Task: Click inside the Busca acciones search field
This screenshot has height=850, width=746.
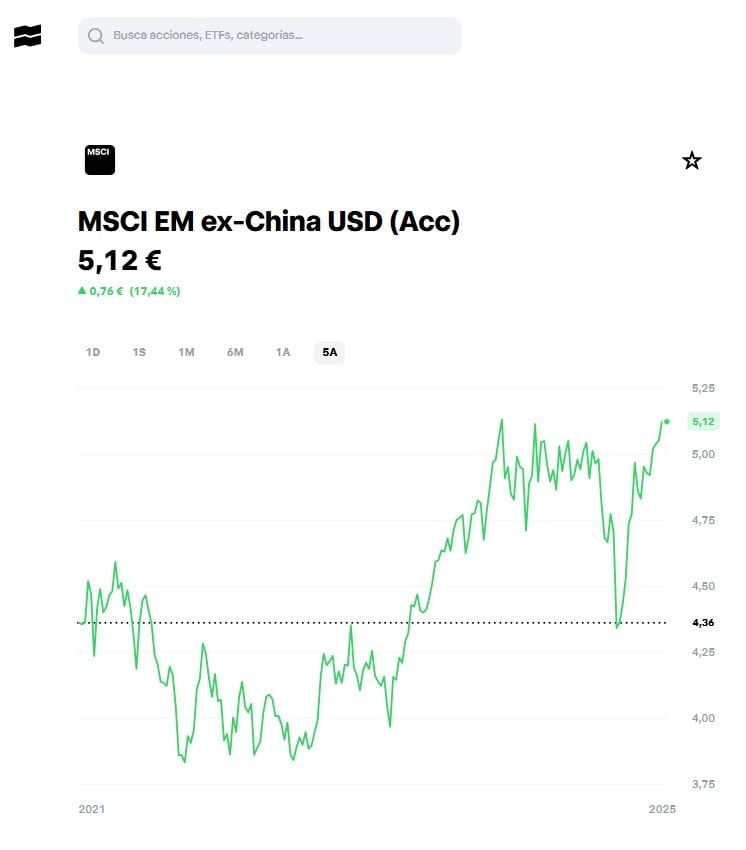Action: tap(270, 36)
